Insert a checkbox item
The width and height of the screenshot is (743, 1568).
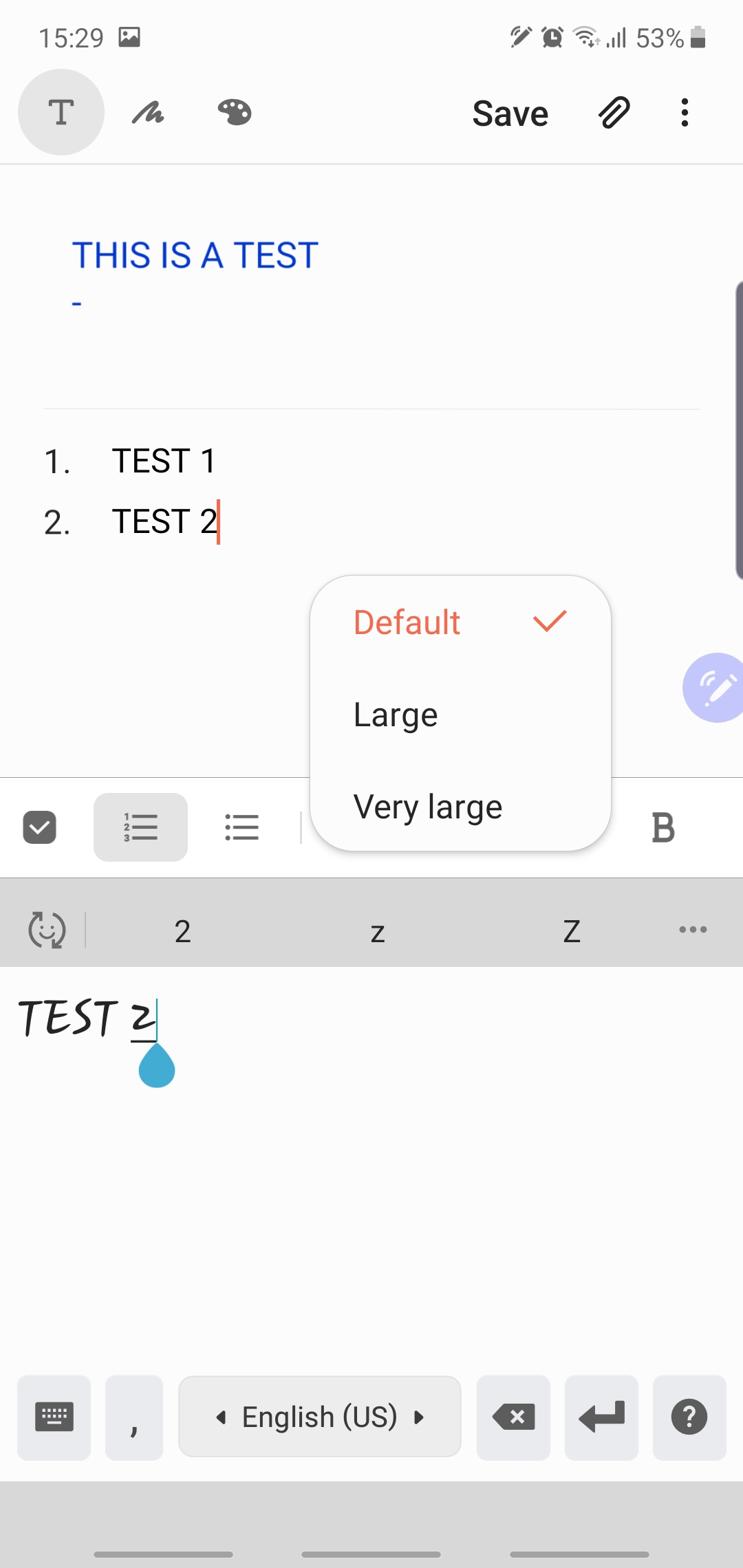(39, 827)
